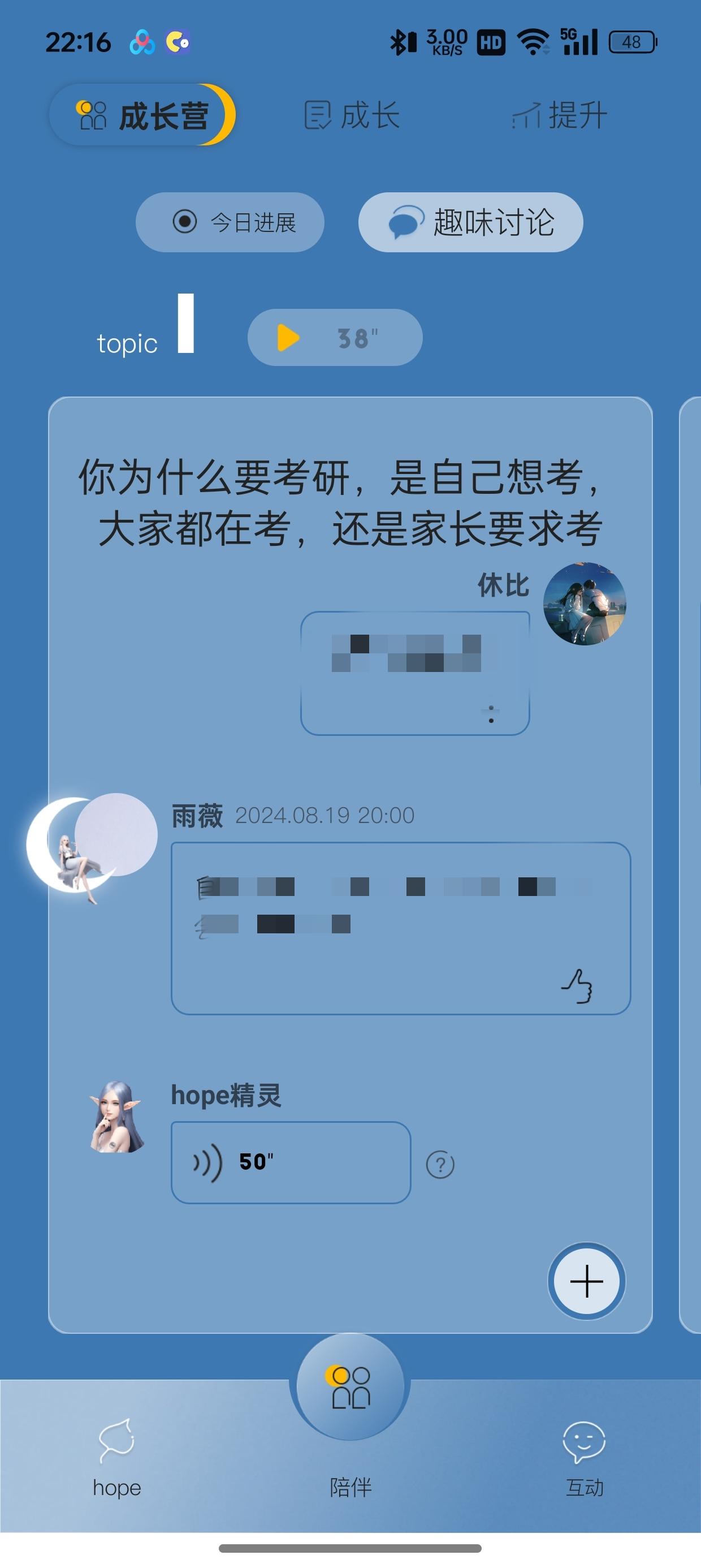Open the options dots on 休比's message
701x1568 pixels.
(x=491, y=714)
